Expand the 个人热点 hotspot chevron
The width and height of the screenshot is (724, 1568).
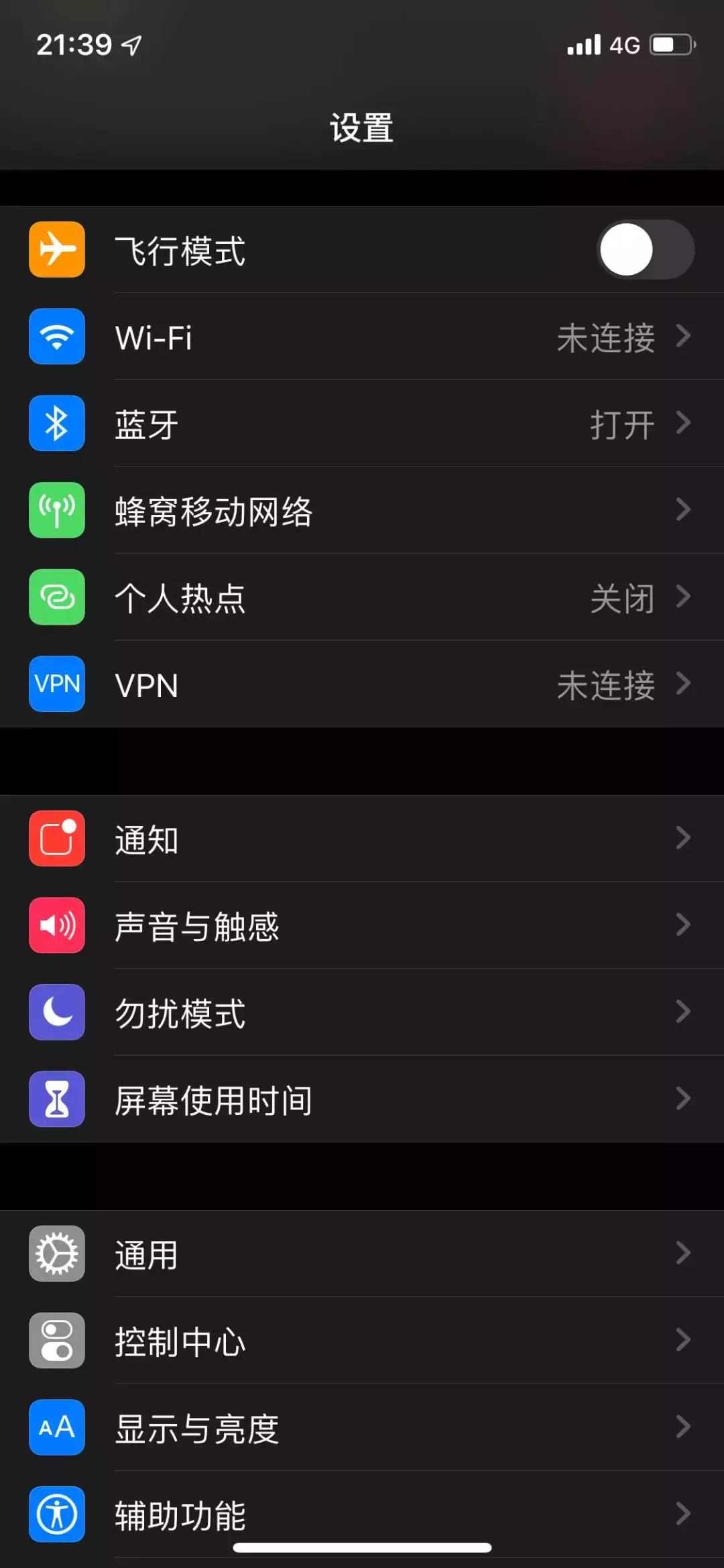click(684, 599)
